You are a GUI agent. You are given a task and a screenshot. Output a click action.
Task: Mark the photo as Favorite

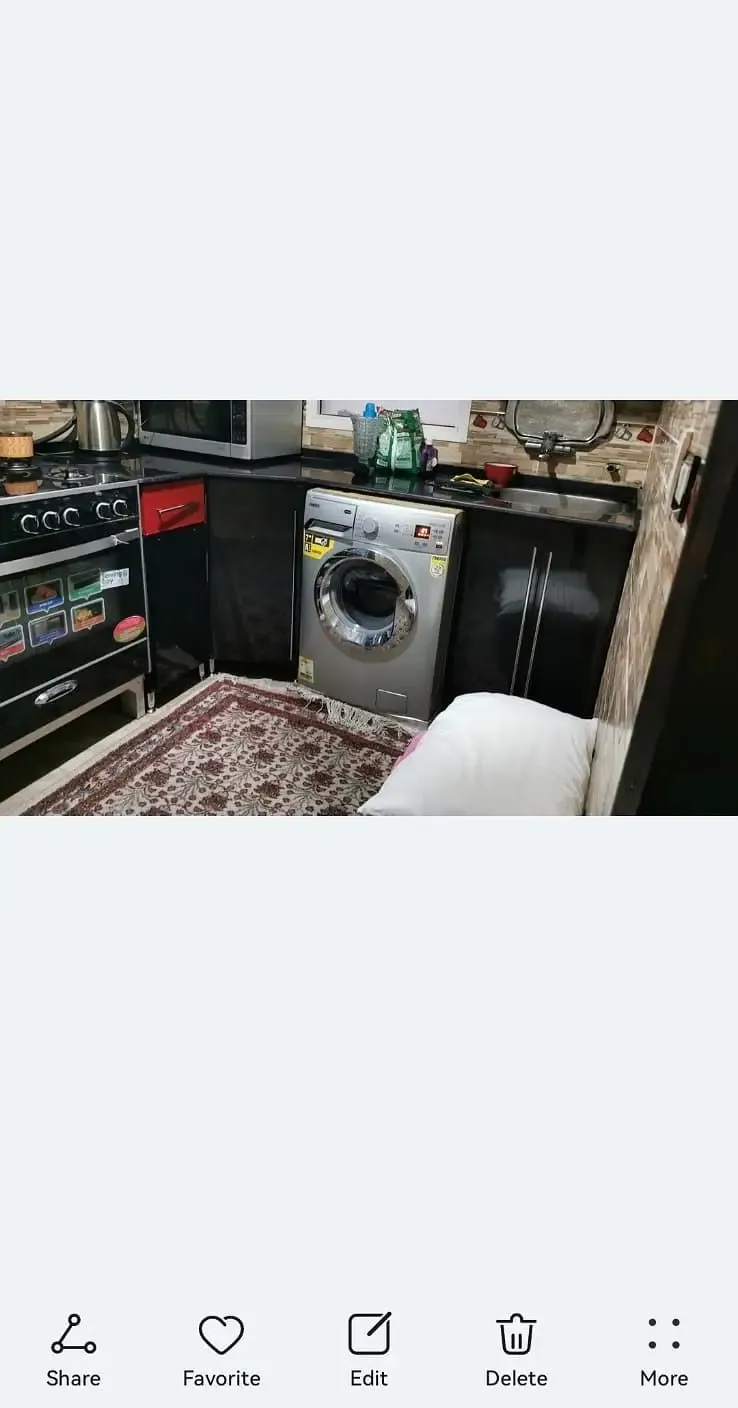click(221, 1351)
